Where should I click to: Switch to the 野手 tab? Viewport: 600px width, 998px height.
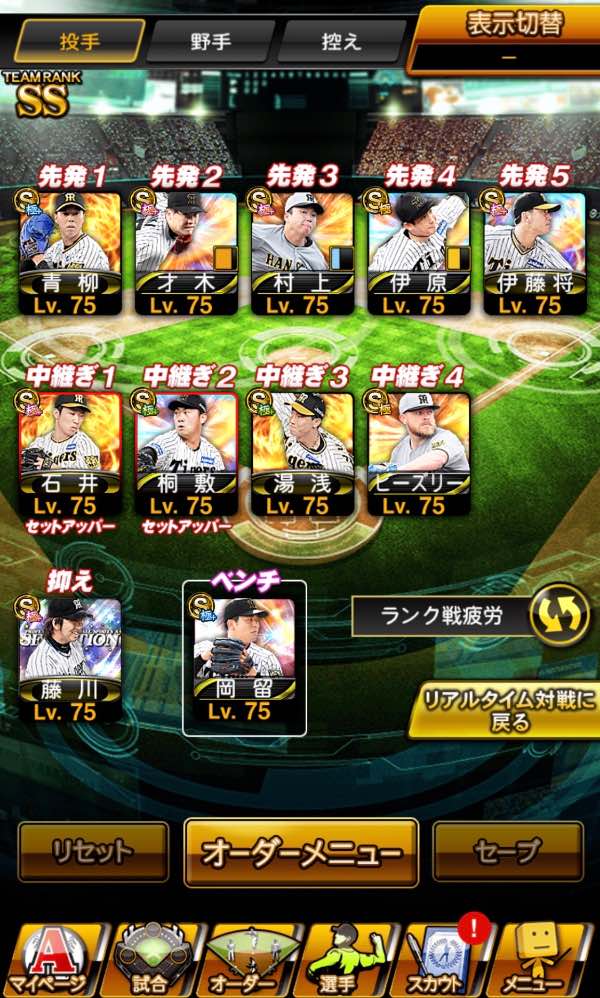tap(210, 41)
